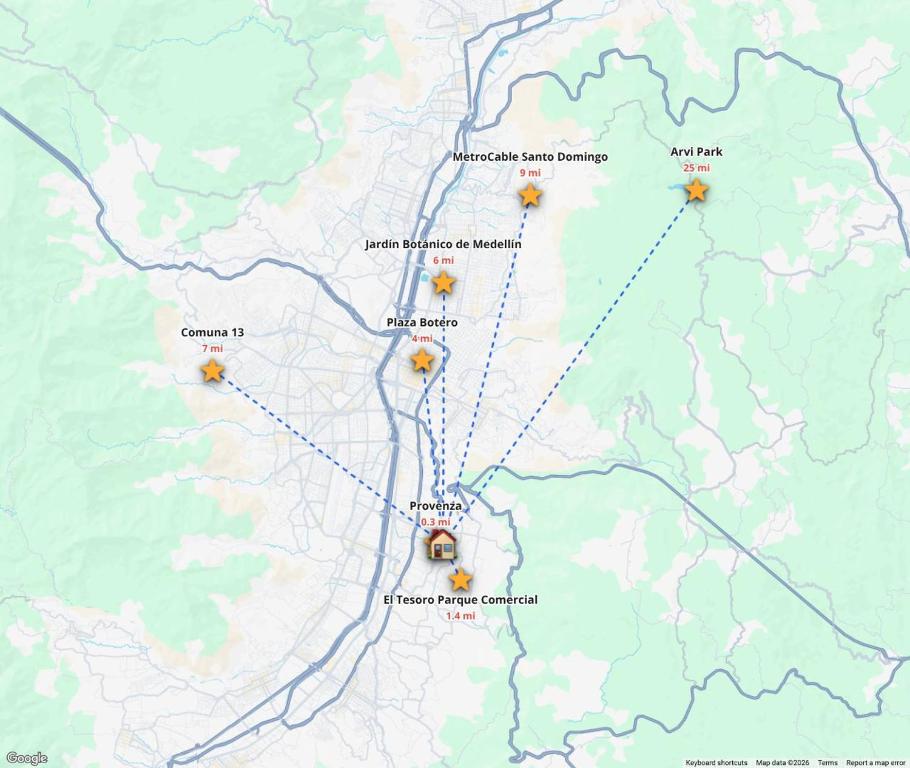
Task: Tap the house marker near Provenza
Action: point(442,545)
